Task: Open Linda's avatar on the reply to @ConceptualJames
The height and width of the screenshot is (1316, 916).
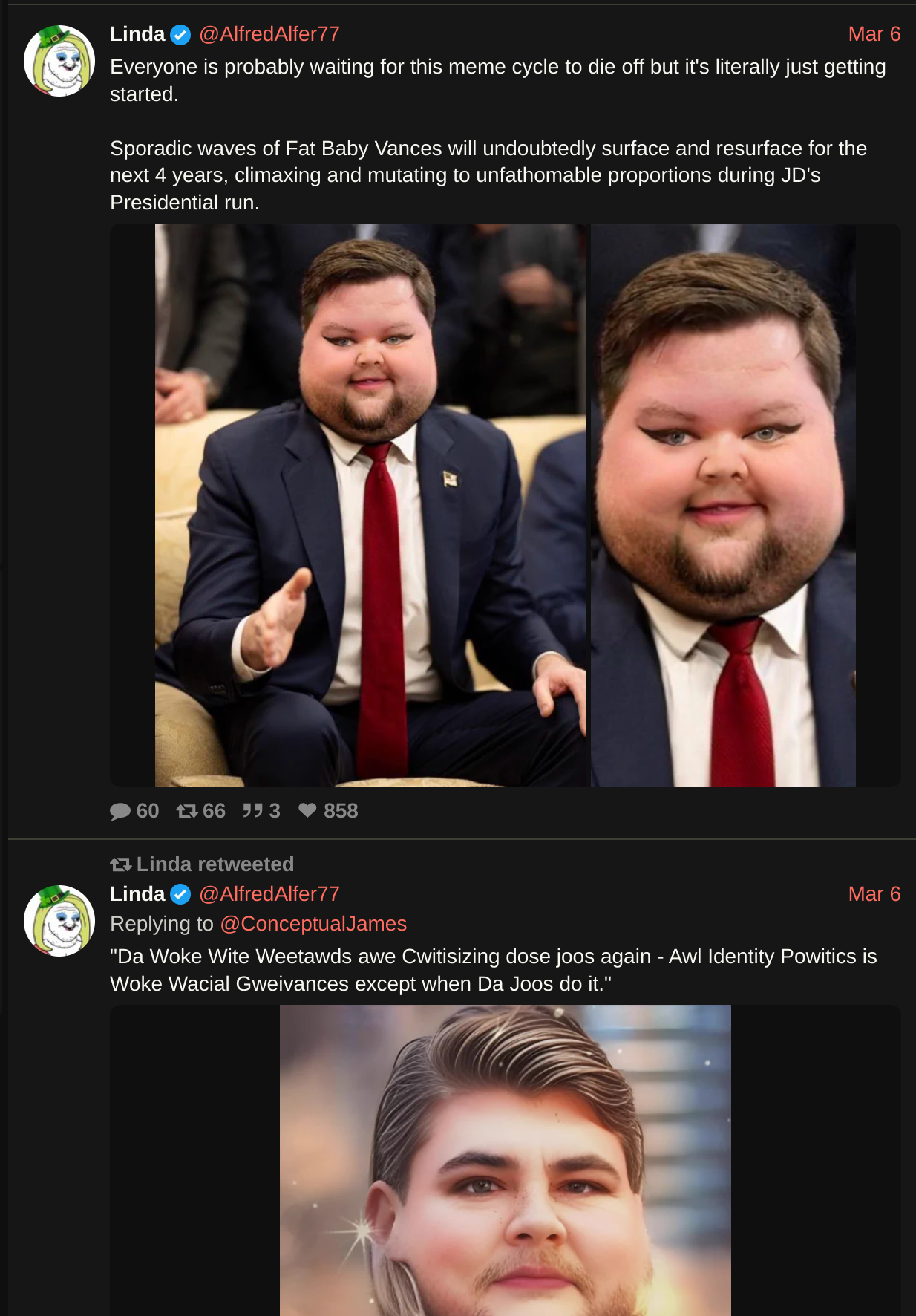Action: coord(59,921)
